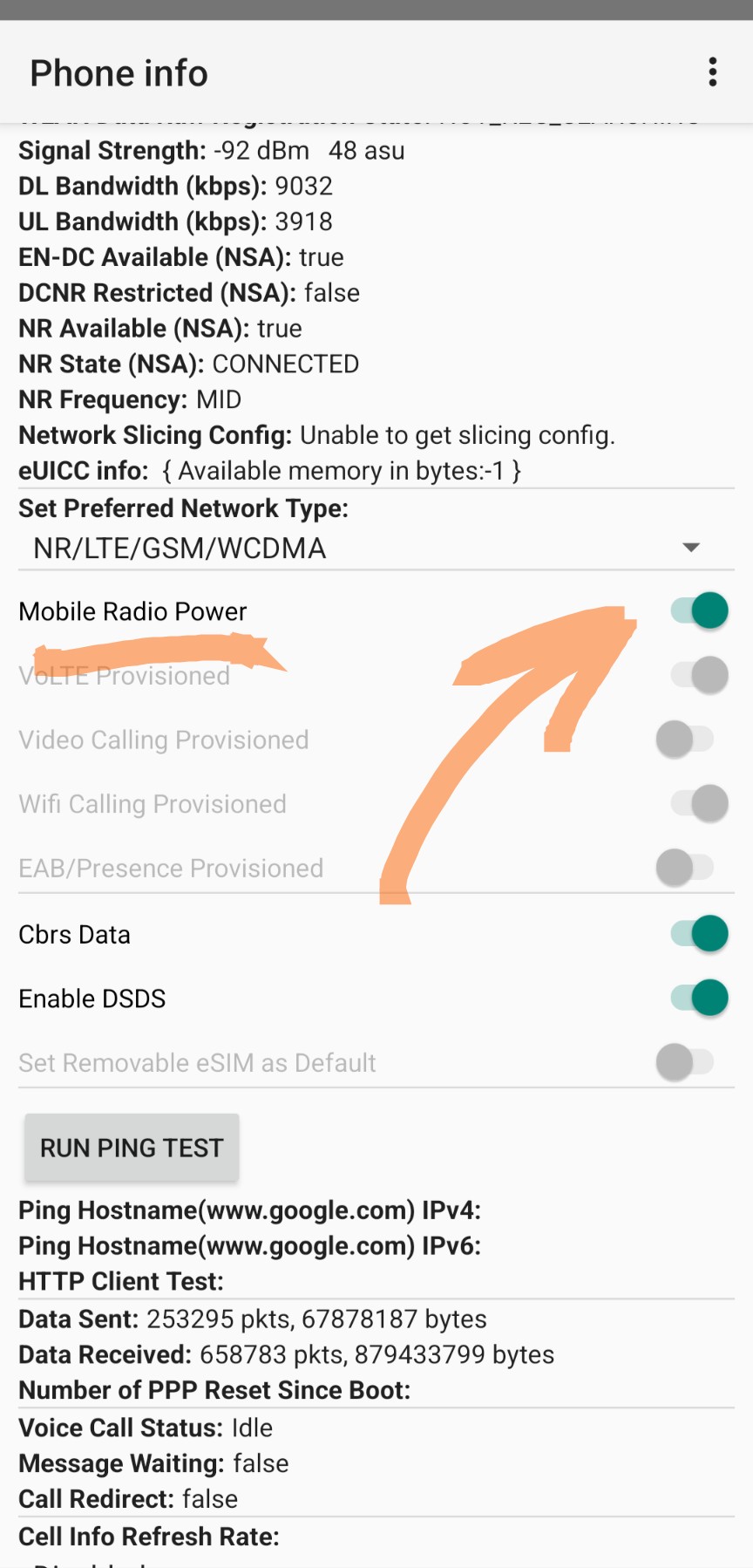The image size is (753, 1568).
Task: Turn off the Mobile Radio Power switch
Action: point(699,610)
